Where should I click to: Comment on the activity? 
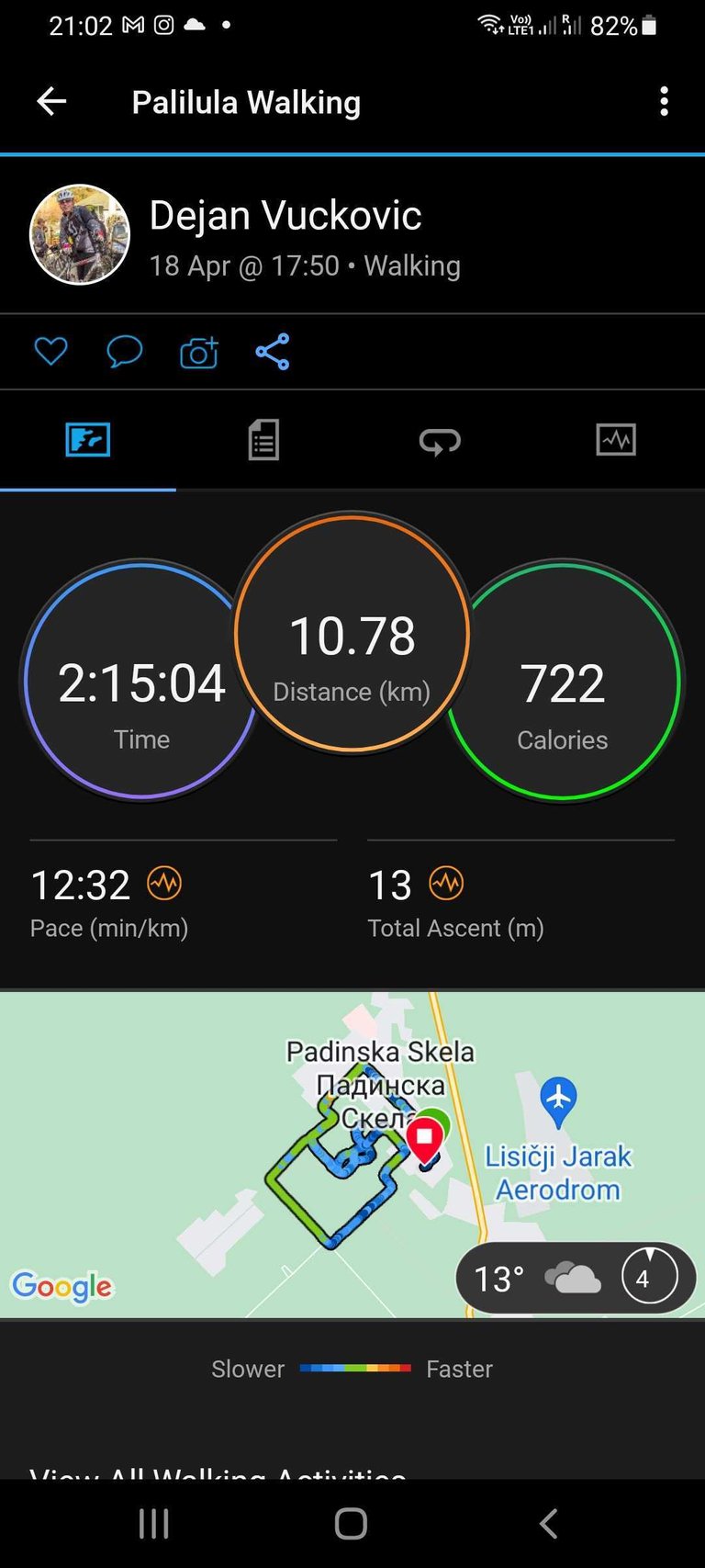pyautogui.click(x=125, y=351)
